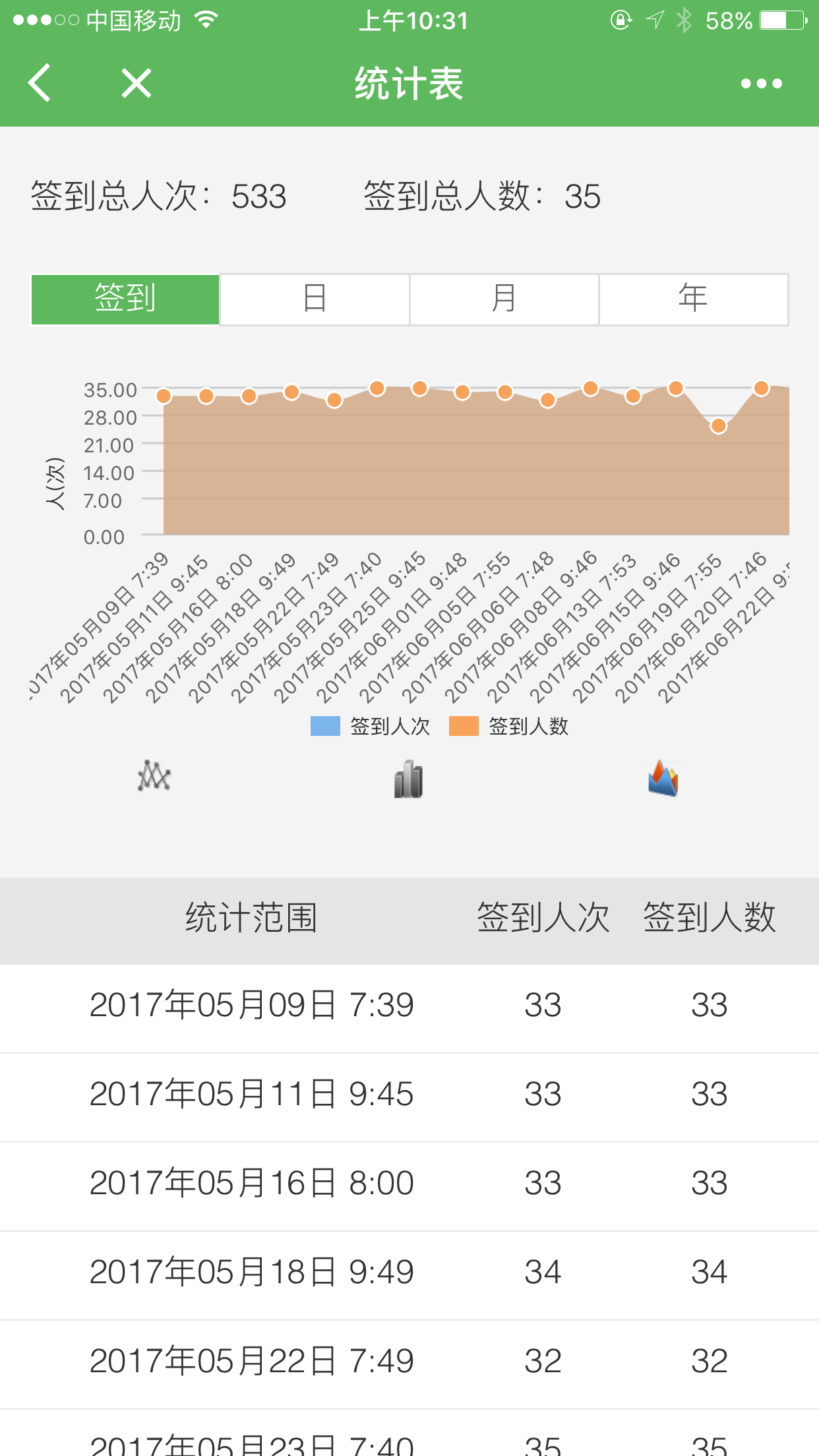Switch to the 年 view

[694, 299]
